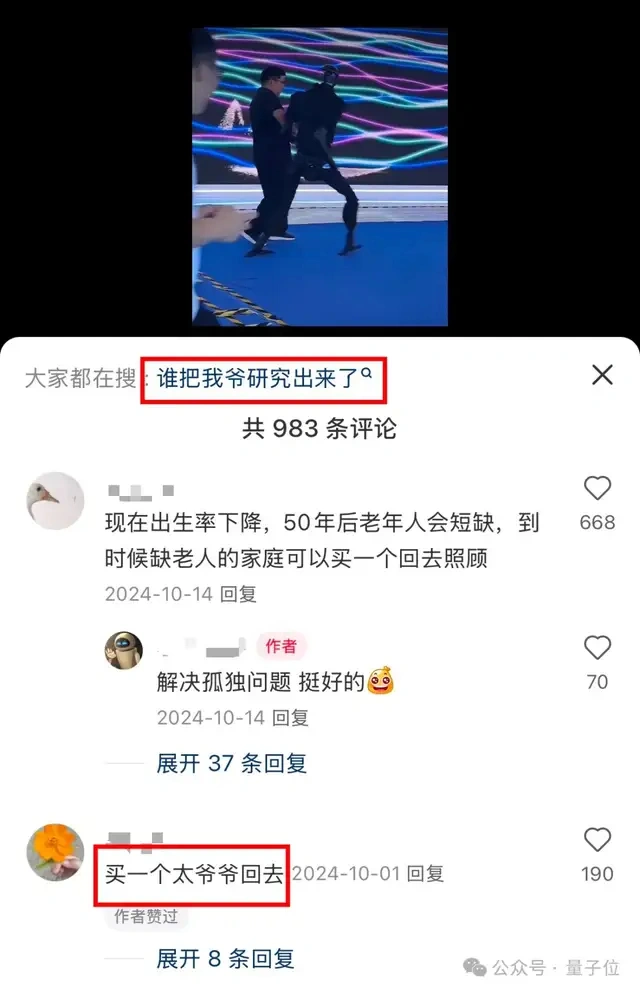Image resolution: width=640 pixels, height=993 pixels.
Task: Like the author's reply 解决孤独问题
Action: (x=597, y=648)
